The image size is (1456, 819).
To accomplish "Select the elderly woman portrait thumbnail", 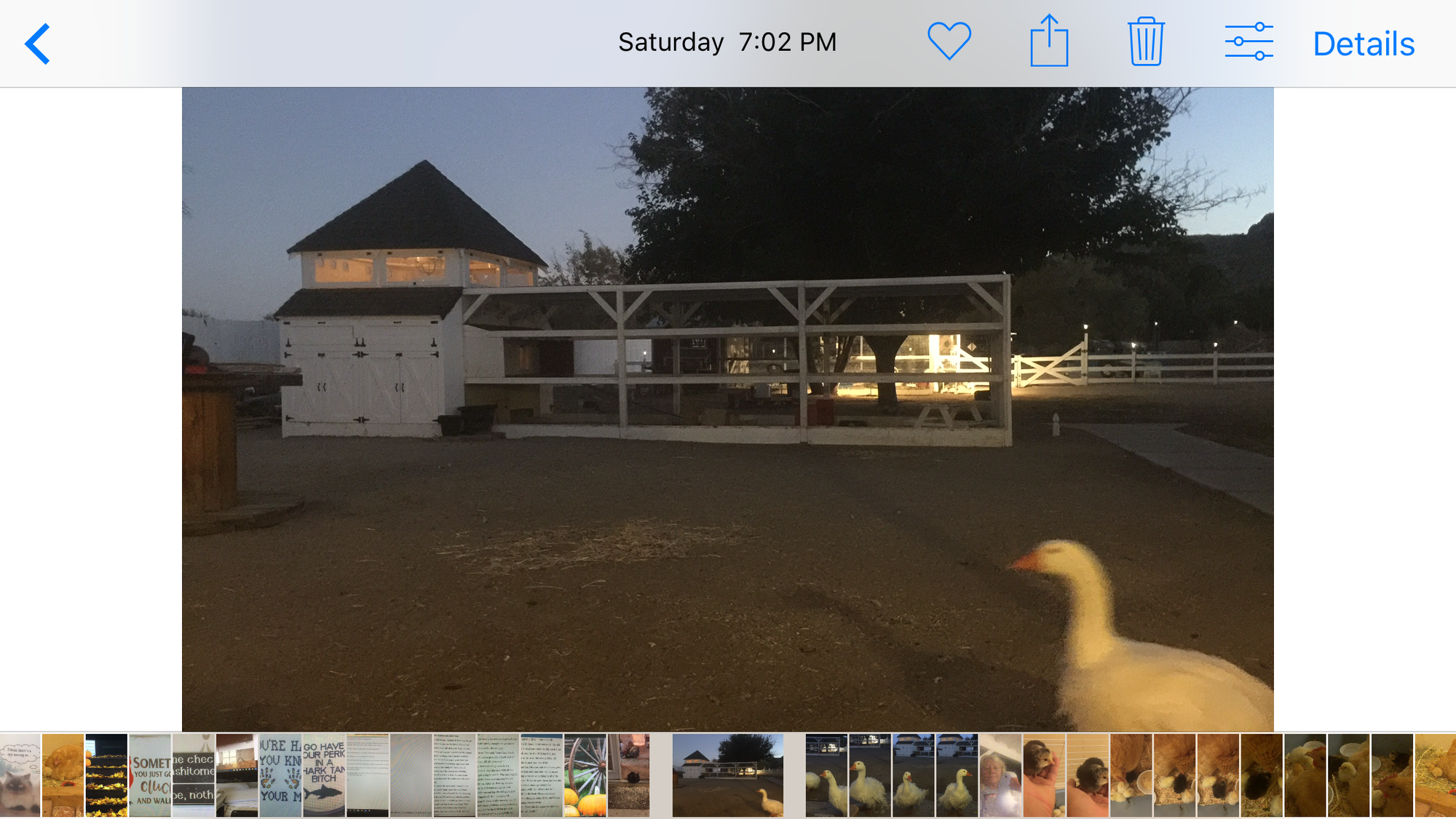I will click(x=1000, y=775).
